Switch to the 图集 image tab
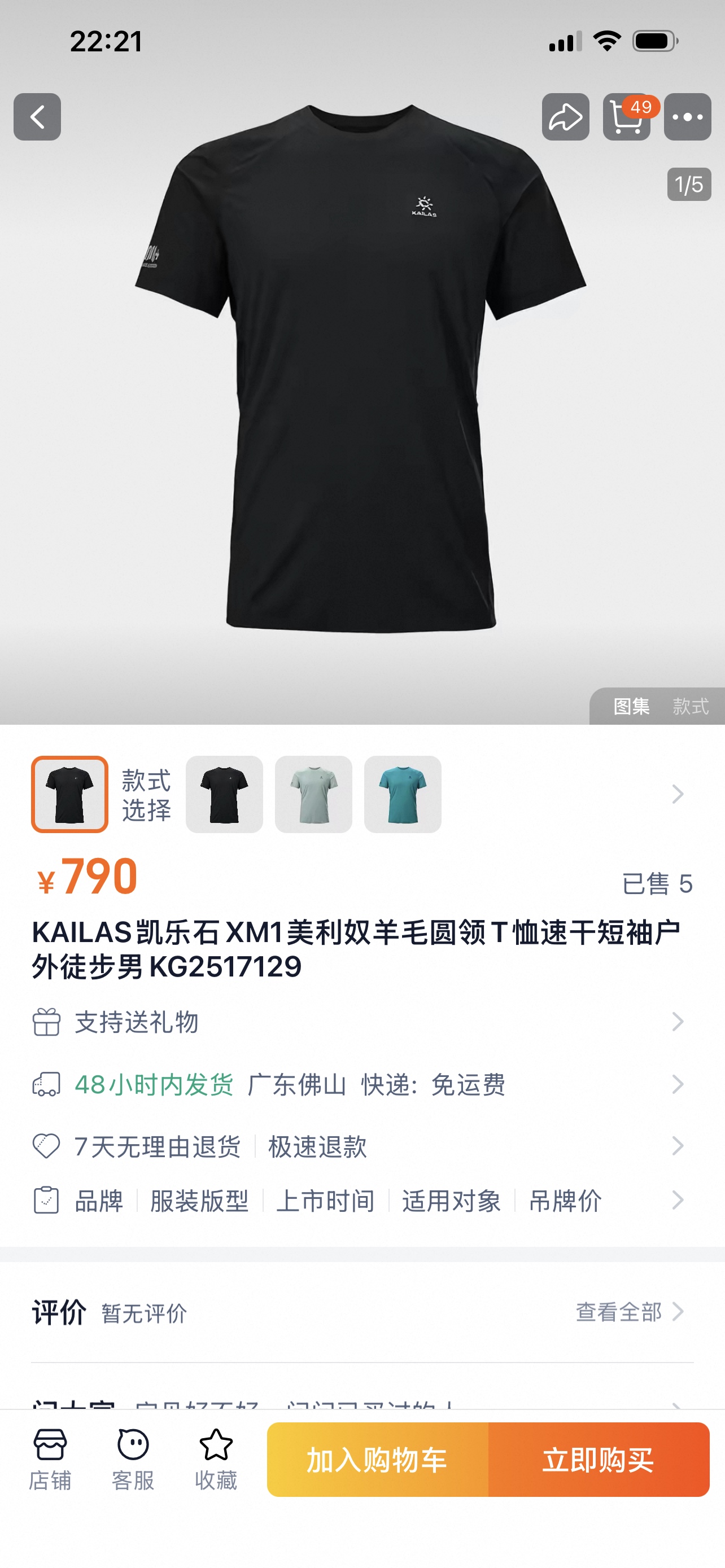This screenshot has height=1568, width=725. point(631,706)
